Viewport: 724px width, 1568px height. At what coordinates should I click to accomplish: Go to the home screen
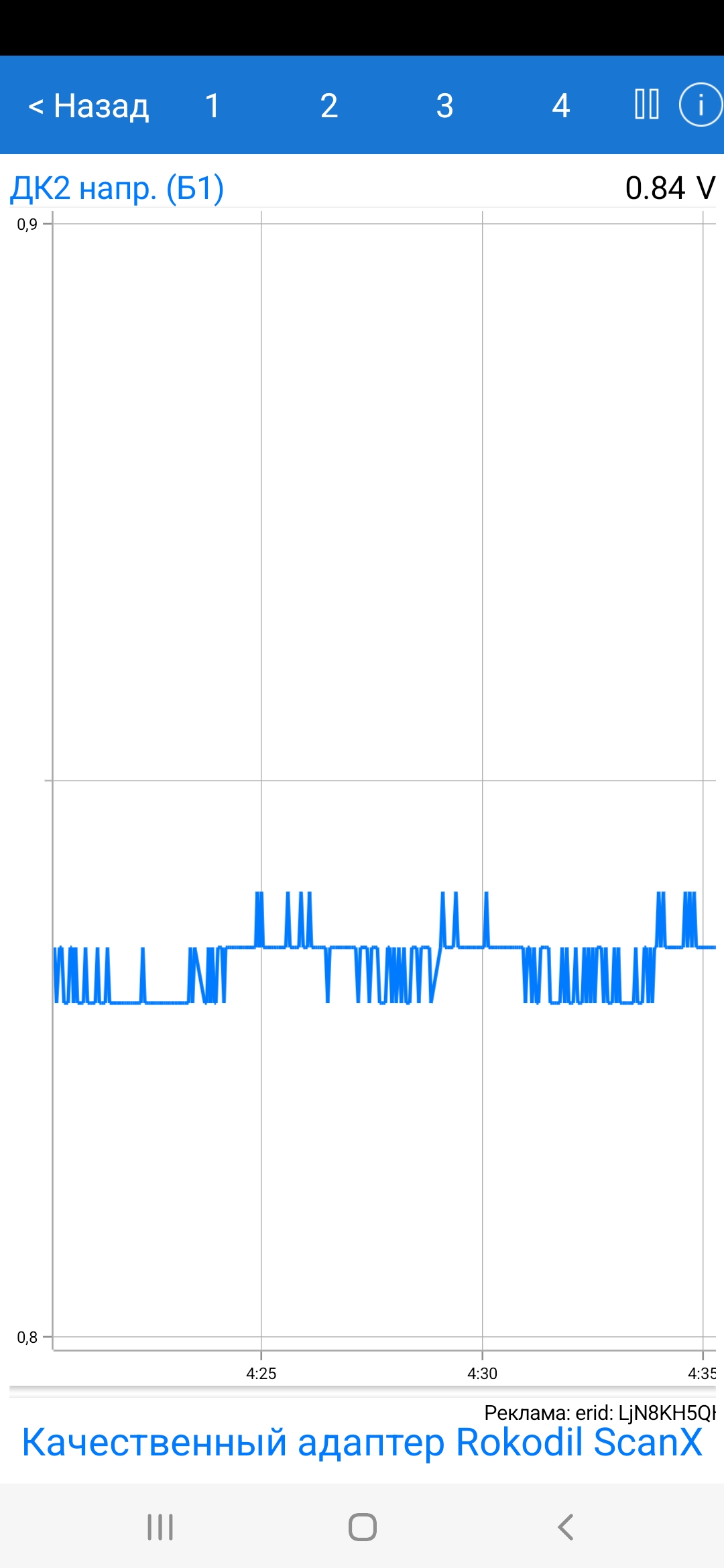tap(362, 1527)
